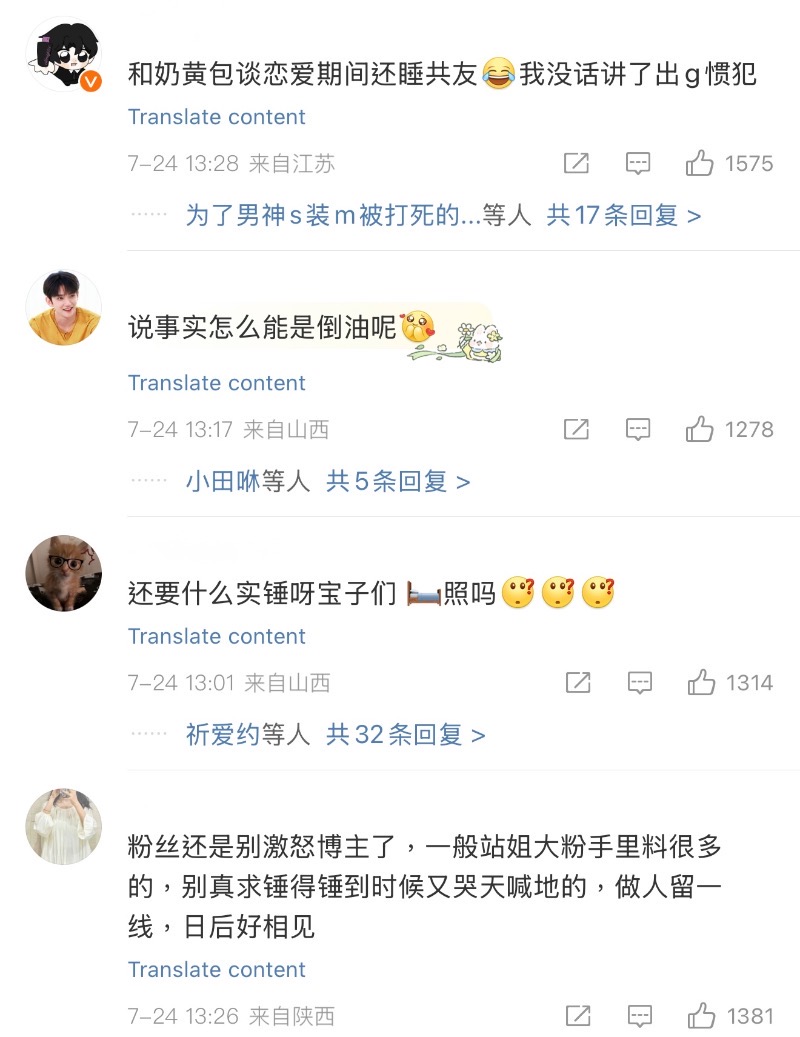
Task: Like the comment with 1314 likes
Action: (x=701, y=683)
